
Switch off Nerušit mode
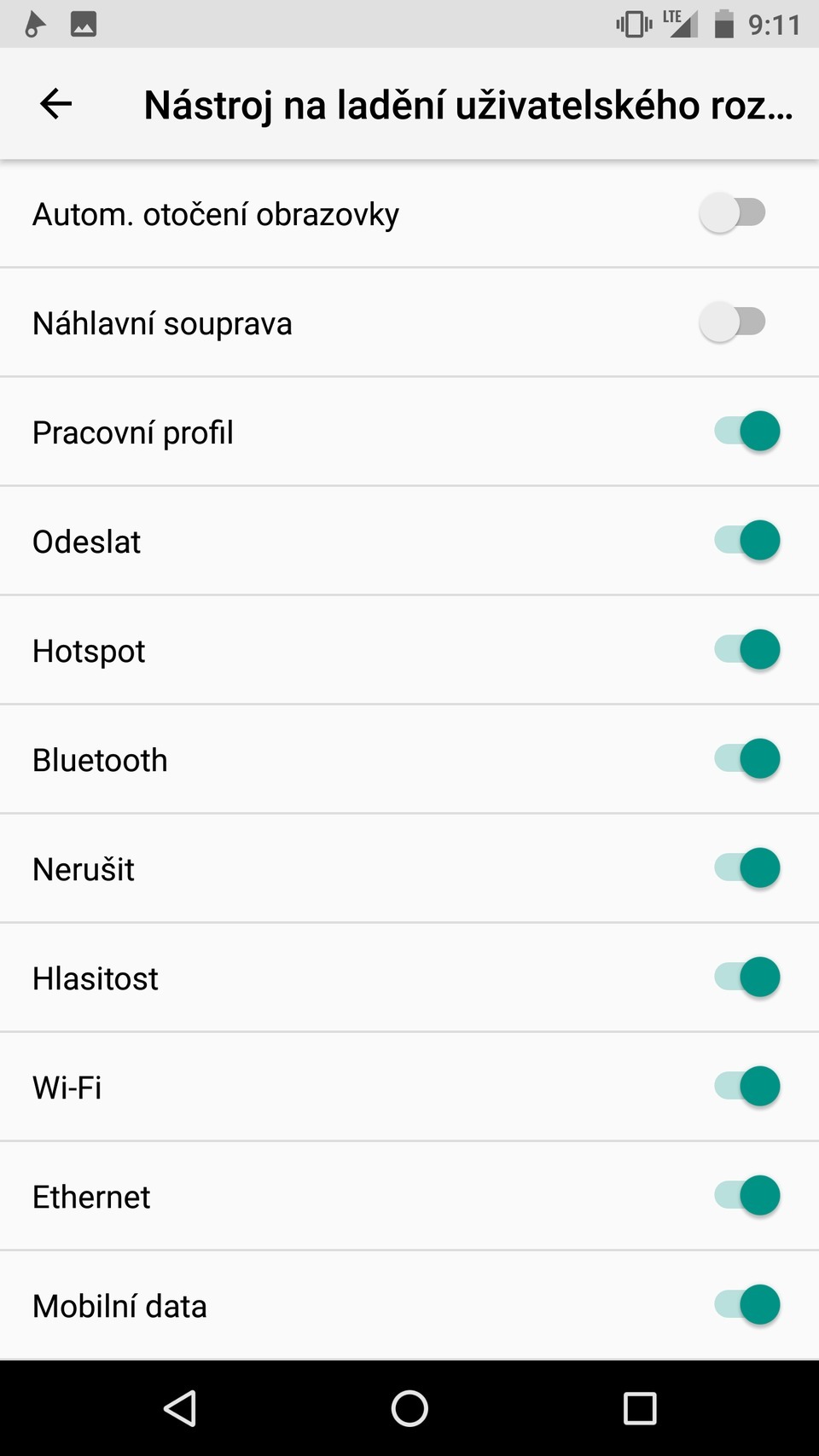click(746, 867)
